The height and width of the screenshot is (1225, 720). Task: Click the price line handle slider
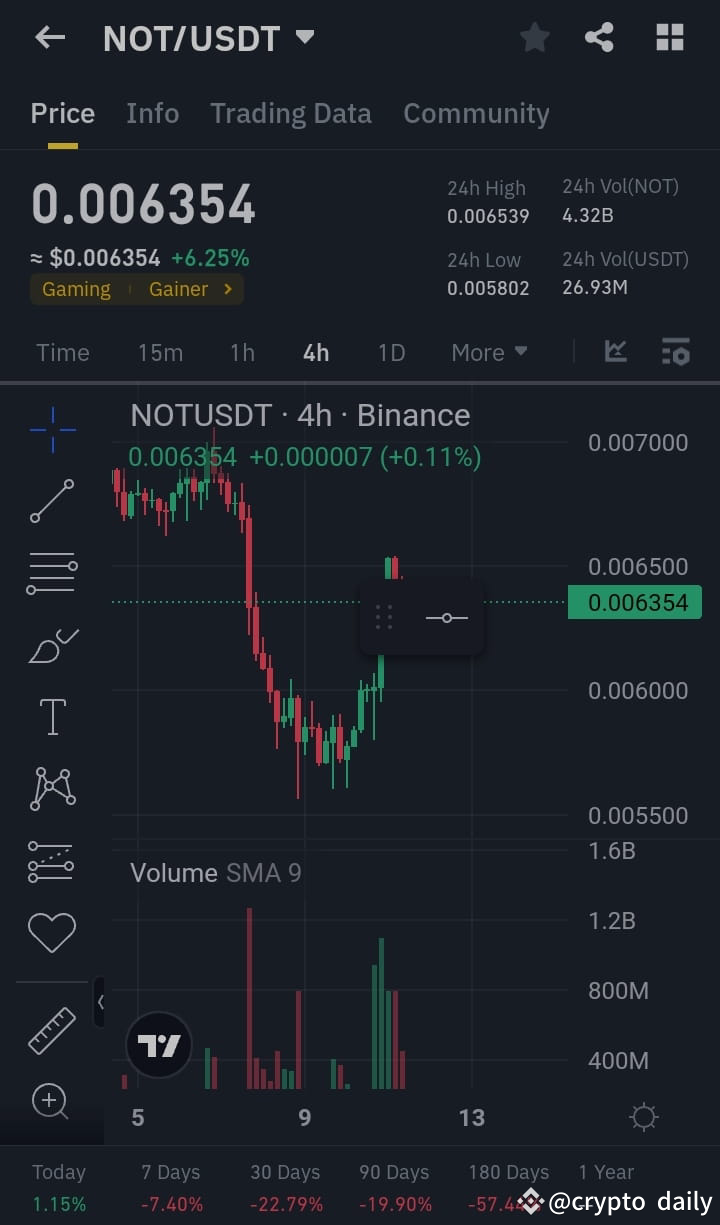(446, 617)
